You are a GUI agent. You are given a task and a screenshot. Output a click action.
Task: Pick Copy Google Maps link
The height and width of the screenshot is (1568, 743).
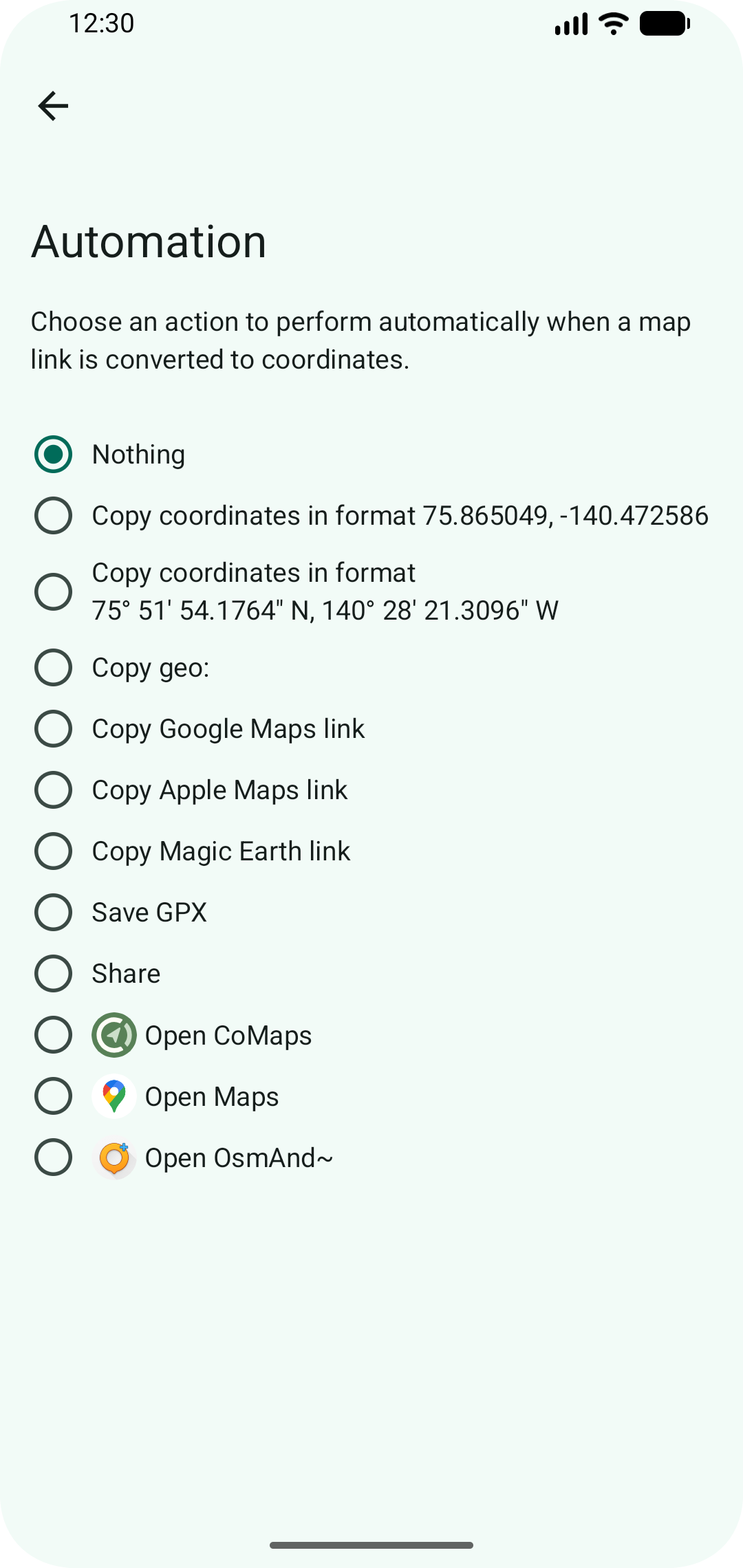click(x=371, y=729)
